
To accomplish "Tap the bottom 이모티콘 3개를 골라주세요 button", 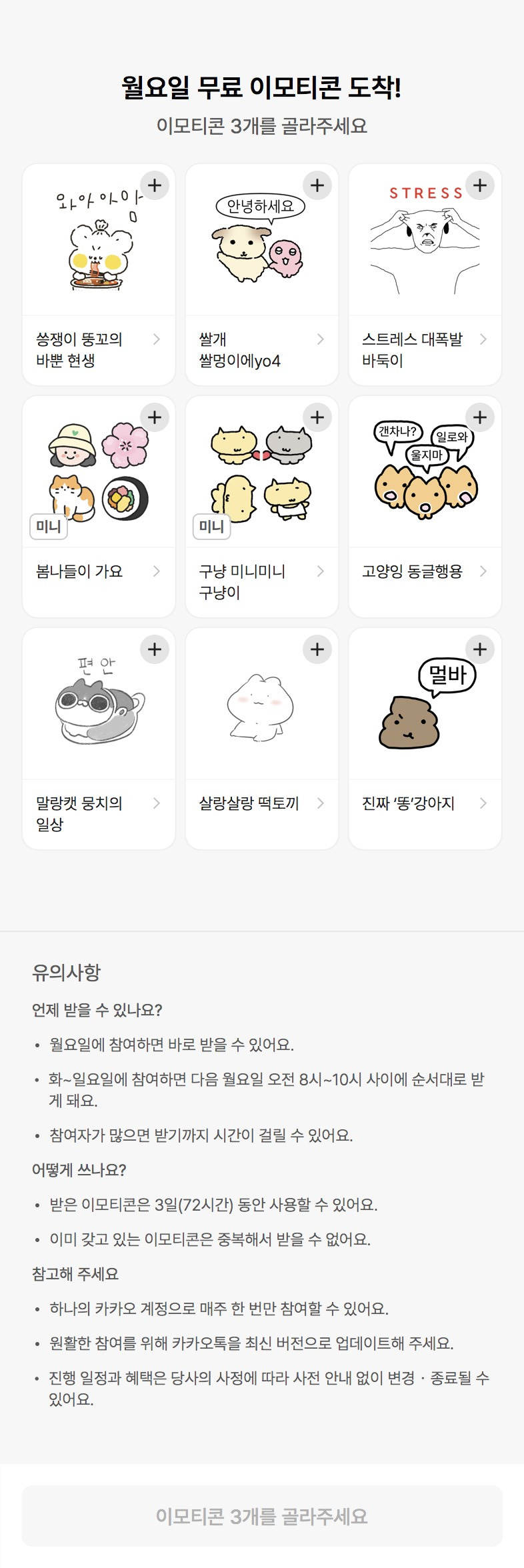I will coord(262,1516).
